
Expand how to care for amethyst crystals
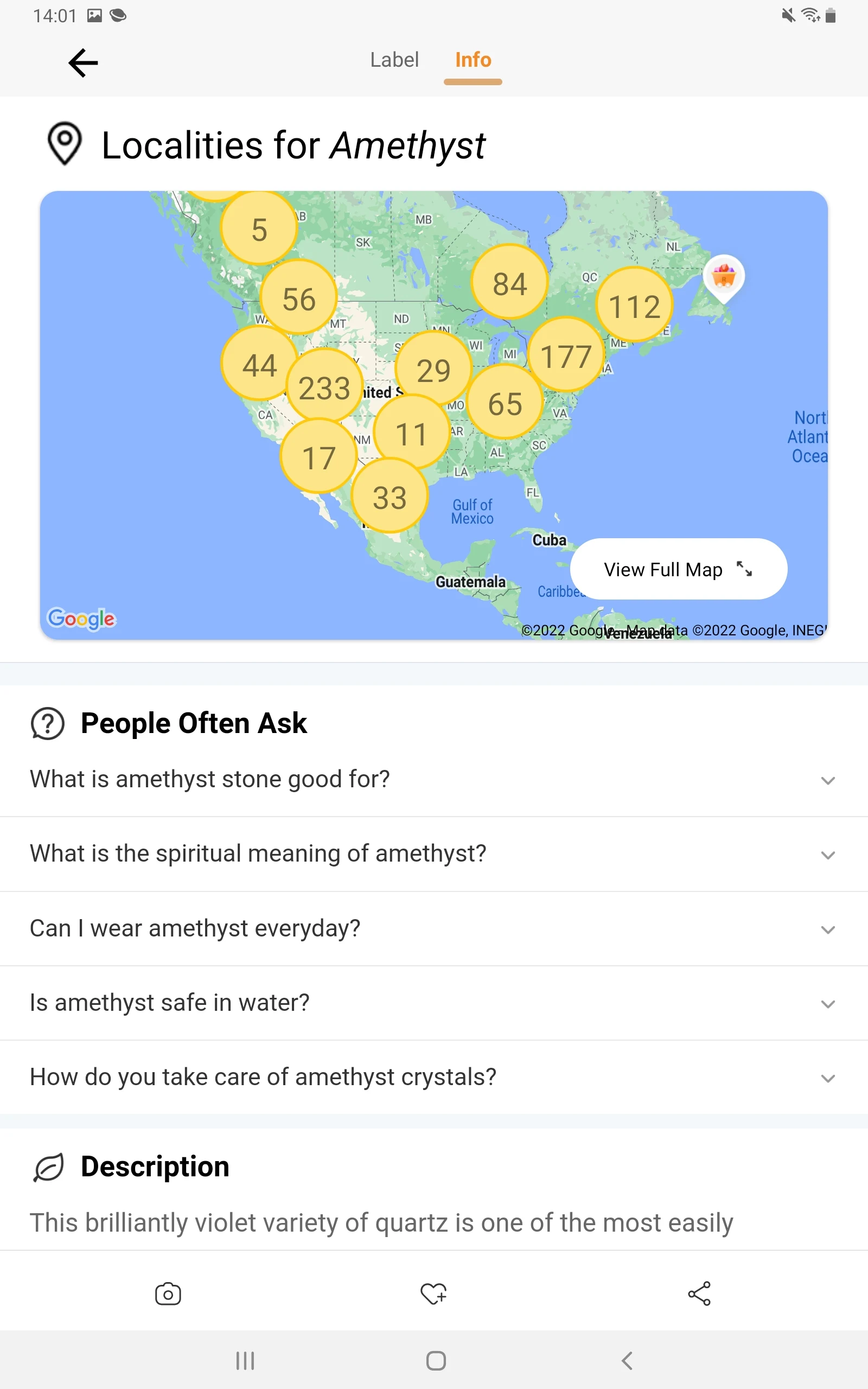tap(434, 1078)
